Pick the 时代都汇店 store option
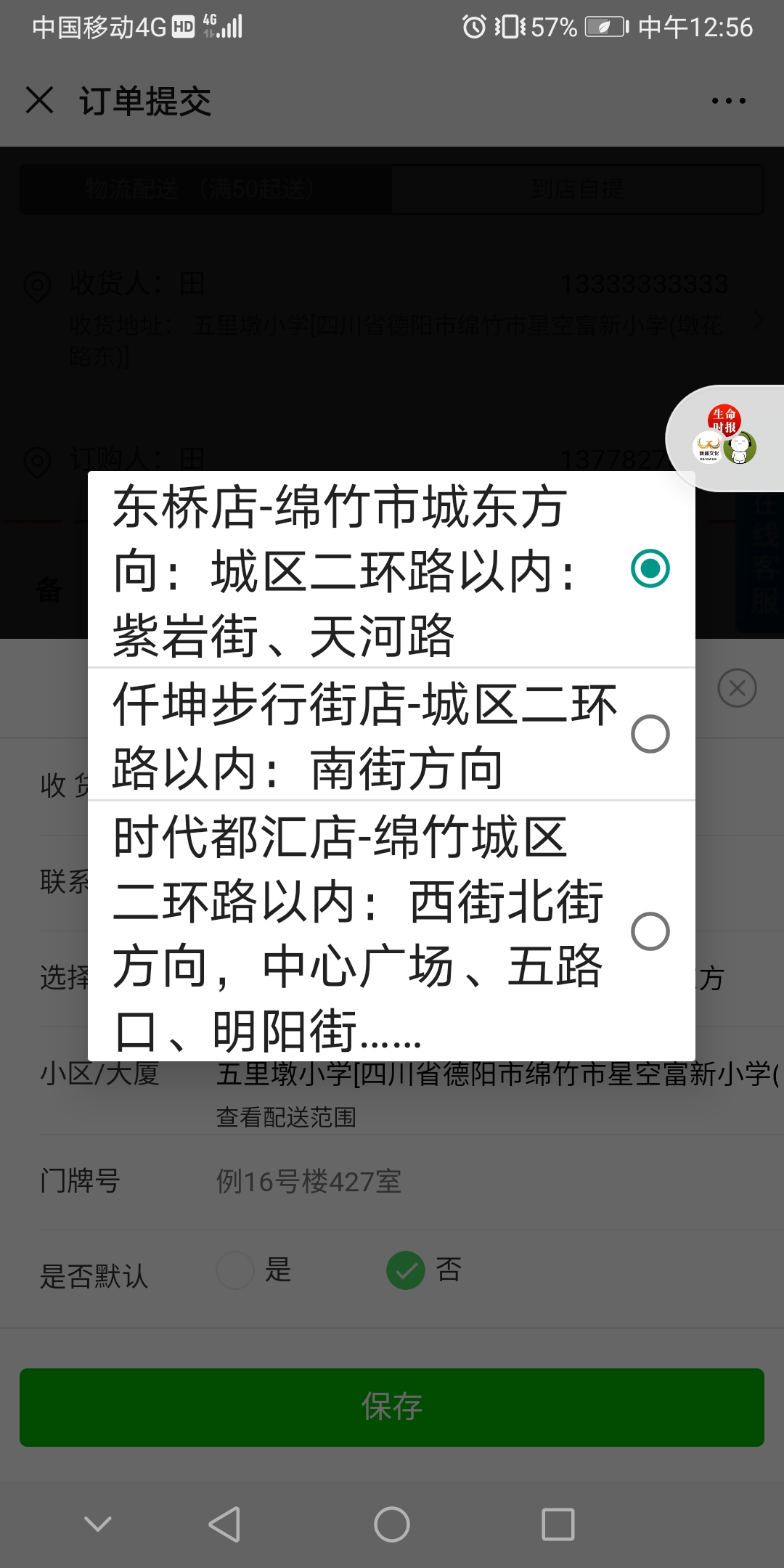The height and width of the screenshot is (1568, 784). pos(391,931)
